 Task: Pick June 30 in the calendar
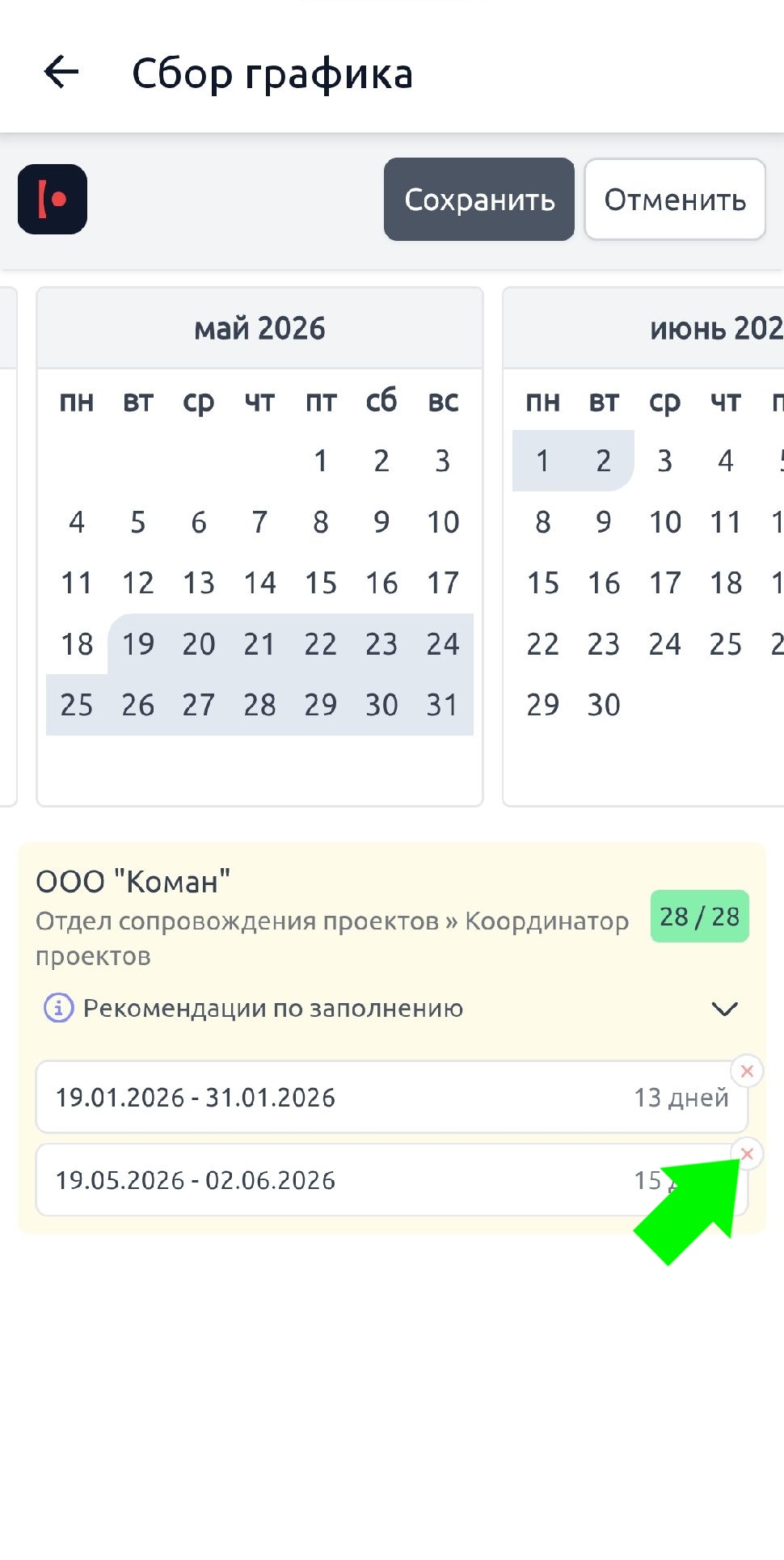(x=603, y=705)
